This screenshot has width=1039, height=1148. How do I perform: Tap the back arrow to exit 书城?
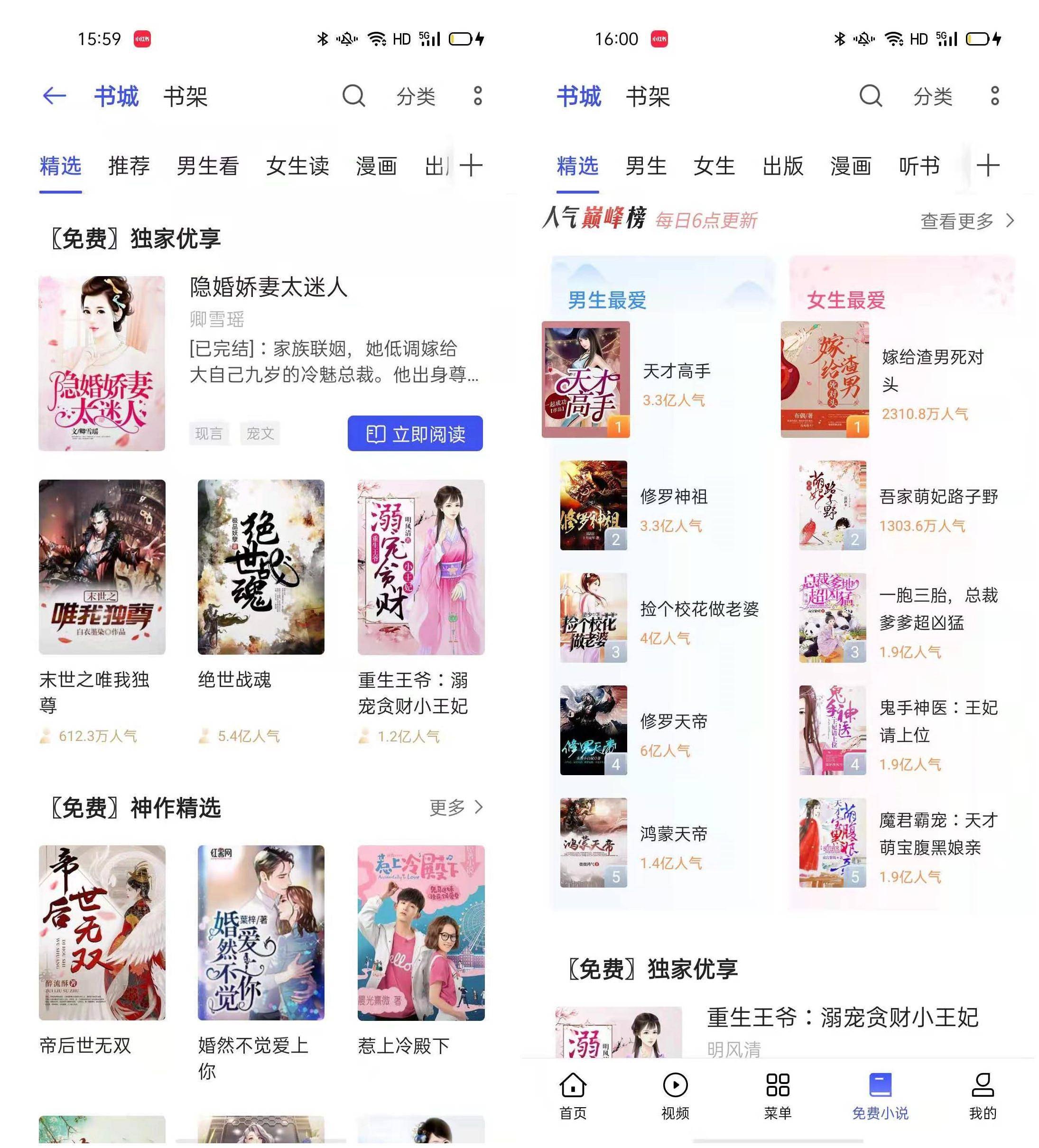coord(54,96)
